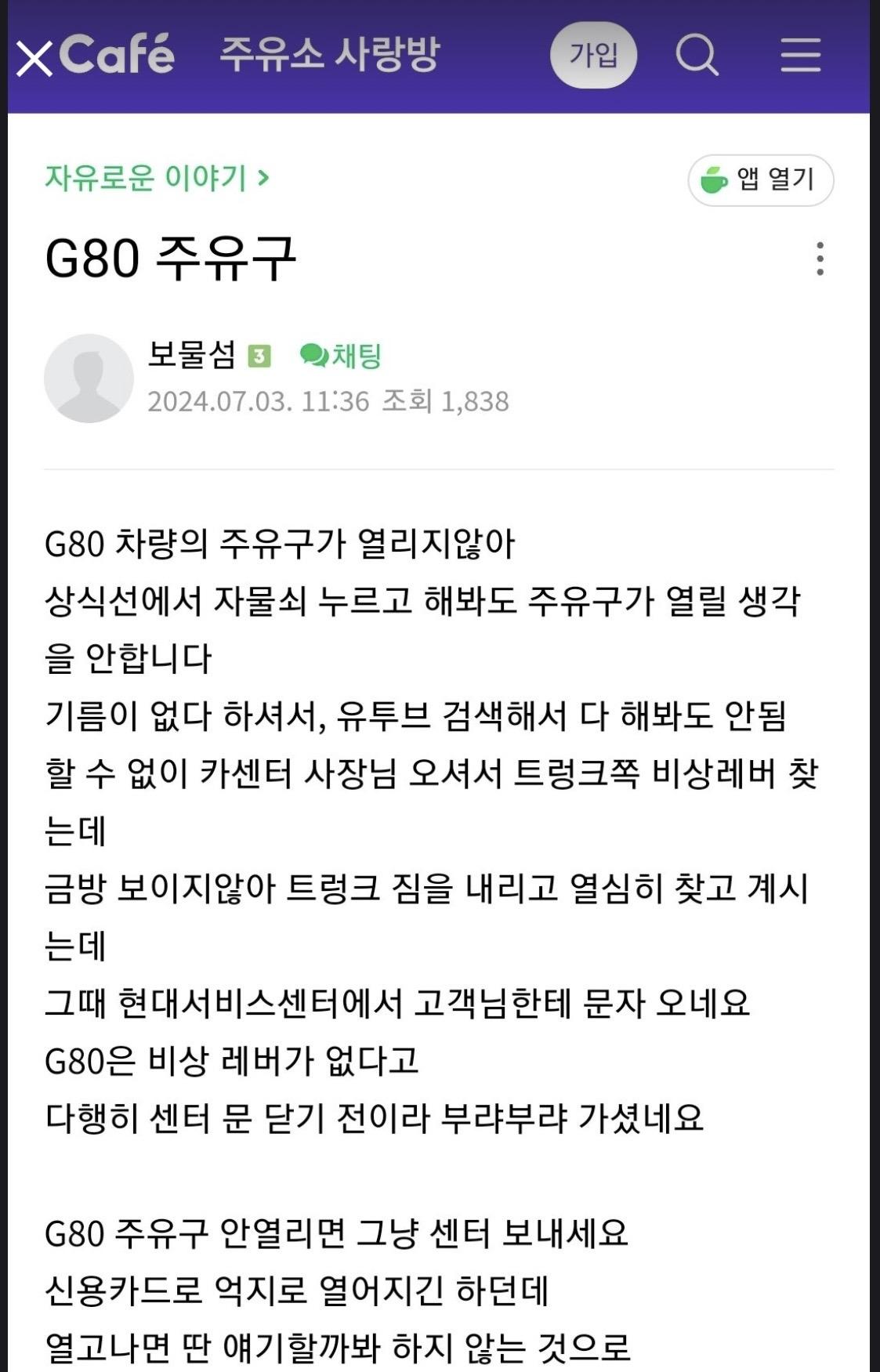Open 주유소 사랑방 cafe home
This screenshot has height=1372, width=880.
(329, 55)
